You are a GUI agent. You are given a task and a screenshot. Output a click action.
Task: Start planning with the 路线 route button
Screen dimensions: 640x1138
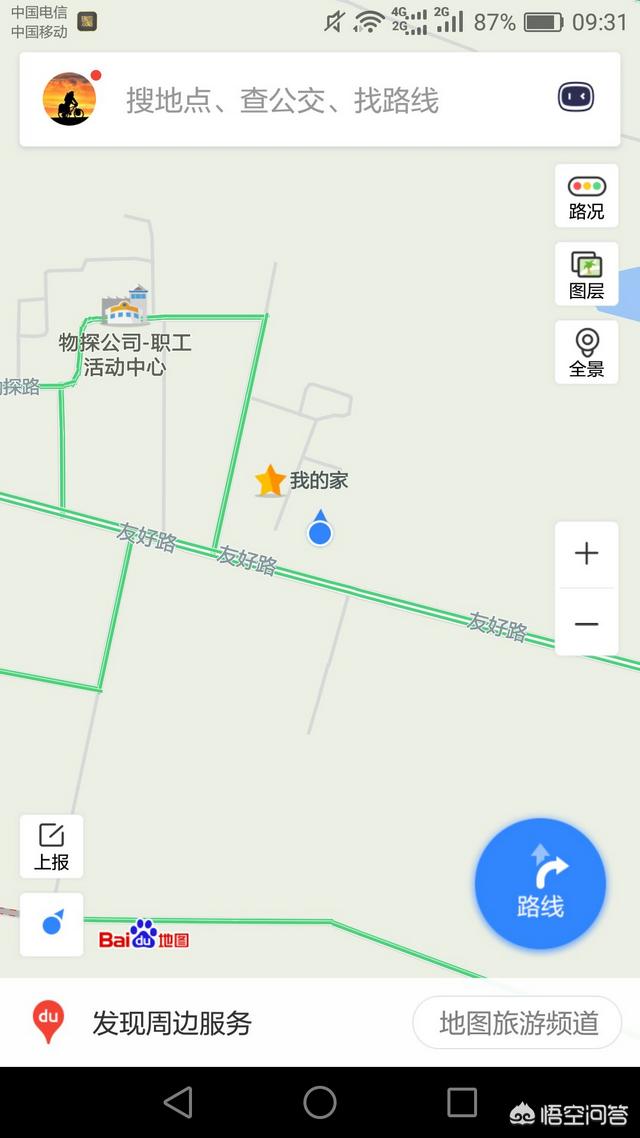coord(540,883)
